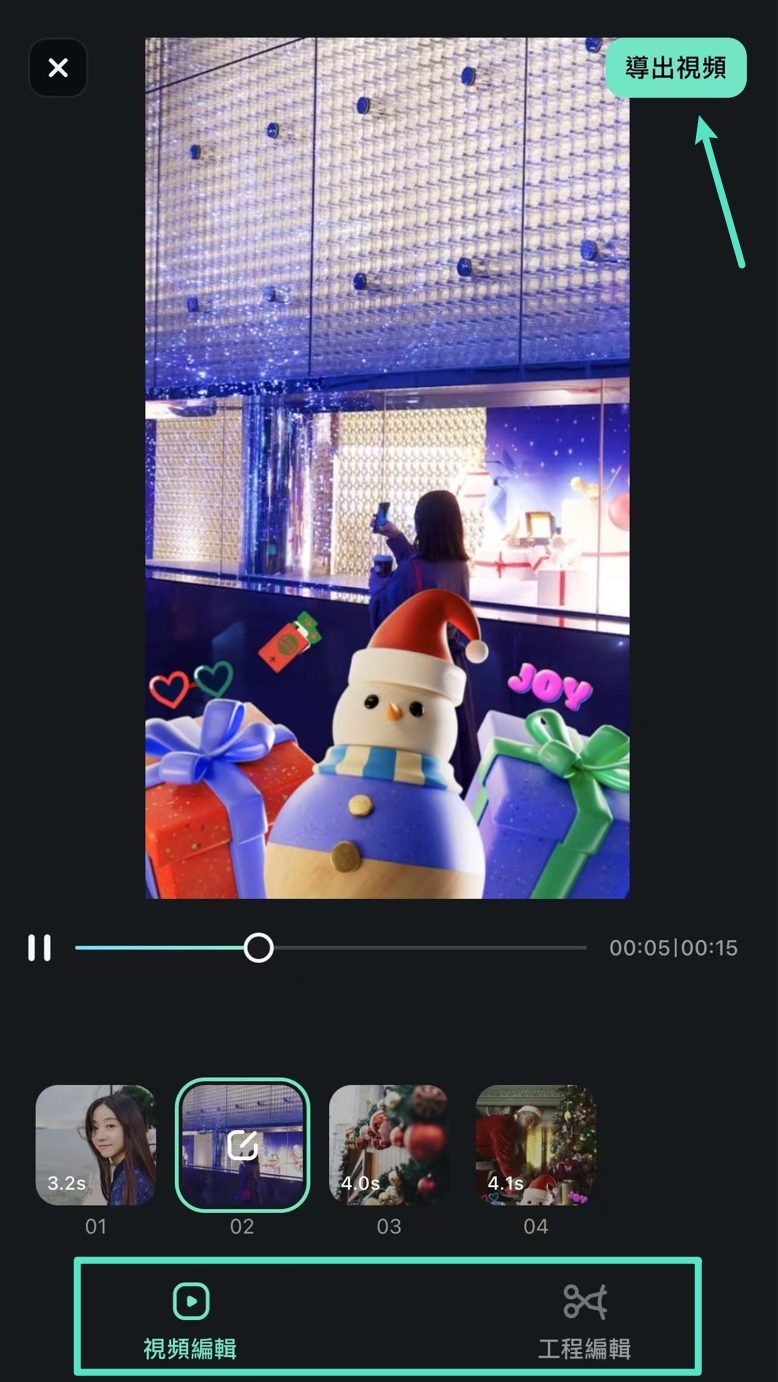Select clip 04 thumbnail

click(536, 1145)
